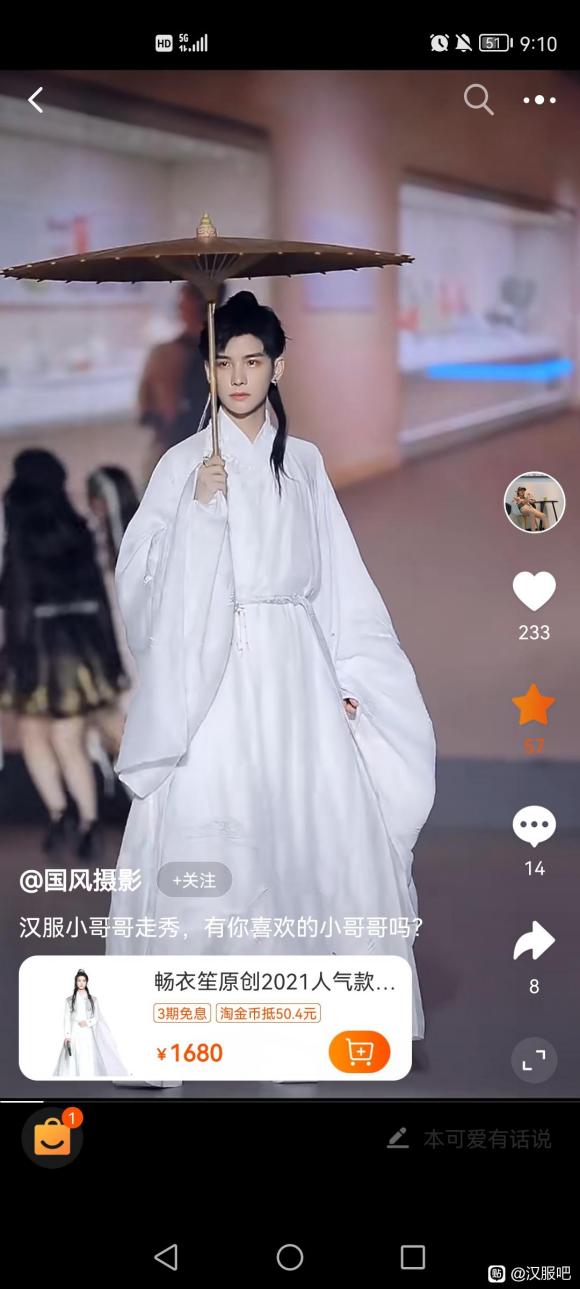Open the comments bubble icon

coord(534,827)
